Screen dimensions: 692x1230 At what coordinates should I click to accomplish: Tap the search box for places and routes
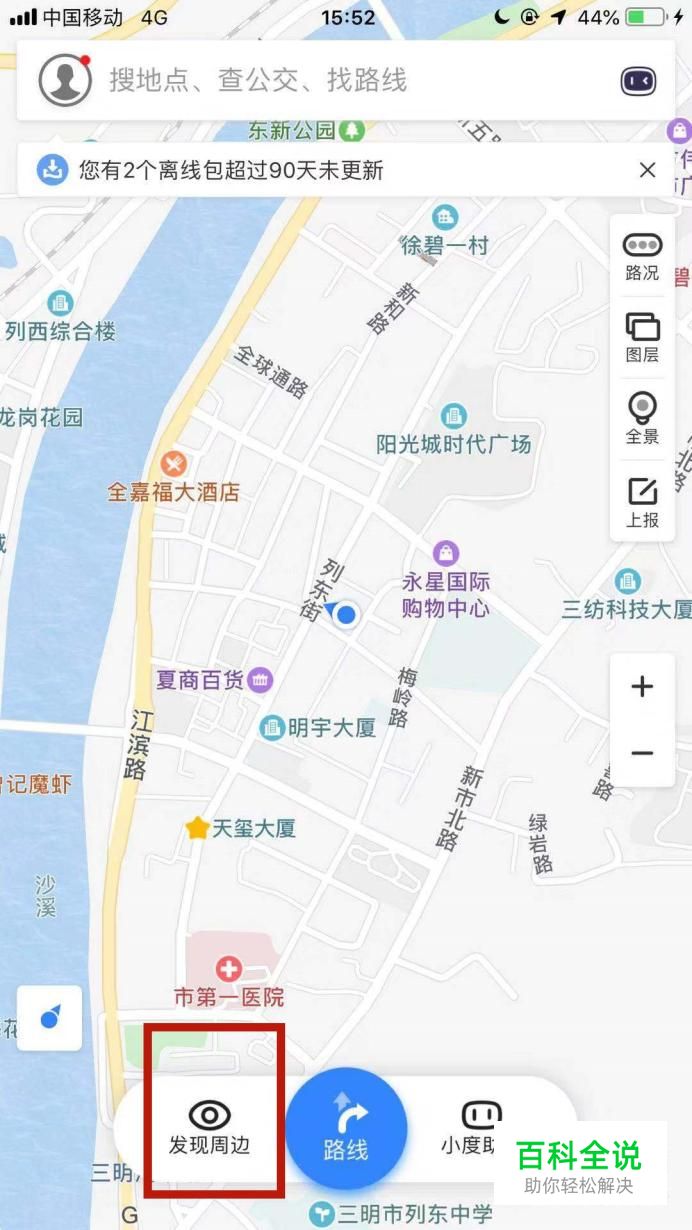[x=330, y=80]
